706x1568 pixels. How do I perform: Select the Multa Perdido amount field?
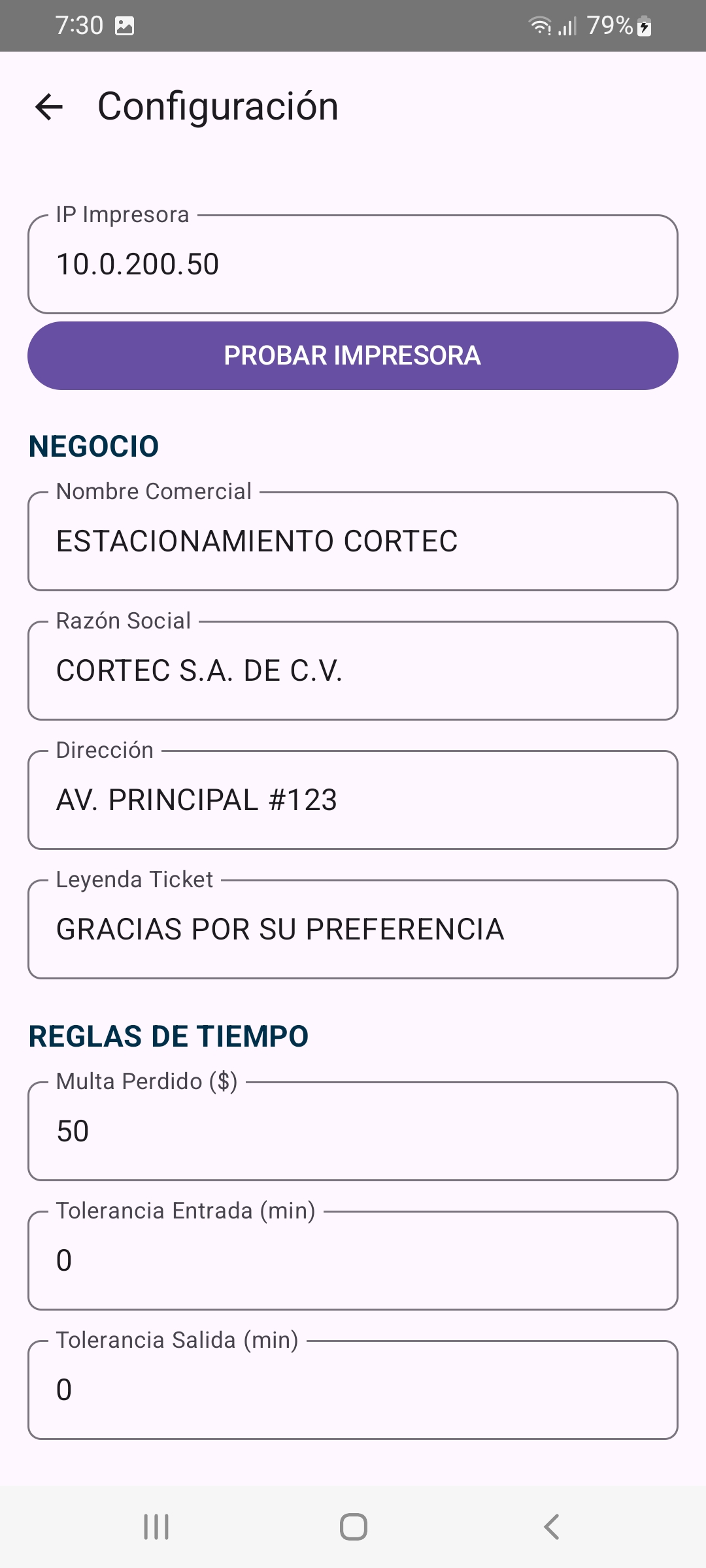click(x=353, y=1130)
